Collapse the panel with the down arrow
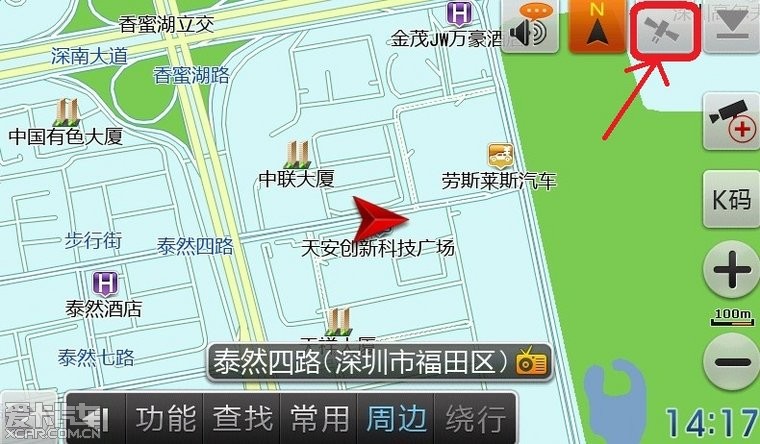760x444 pixels. (730, 27)
